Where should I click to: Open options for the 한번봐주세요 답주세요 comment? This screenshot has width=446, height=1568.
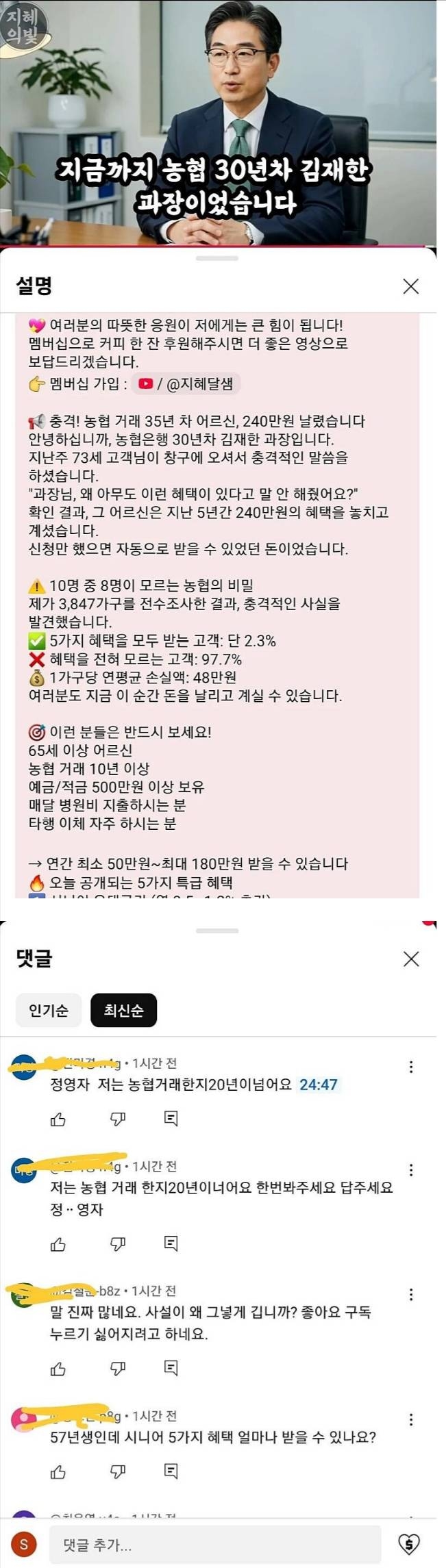(x=410, y=1169)
